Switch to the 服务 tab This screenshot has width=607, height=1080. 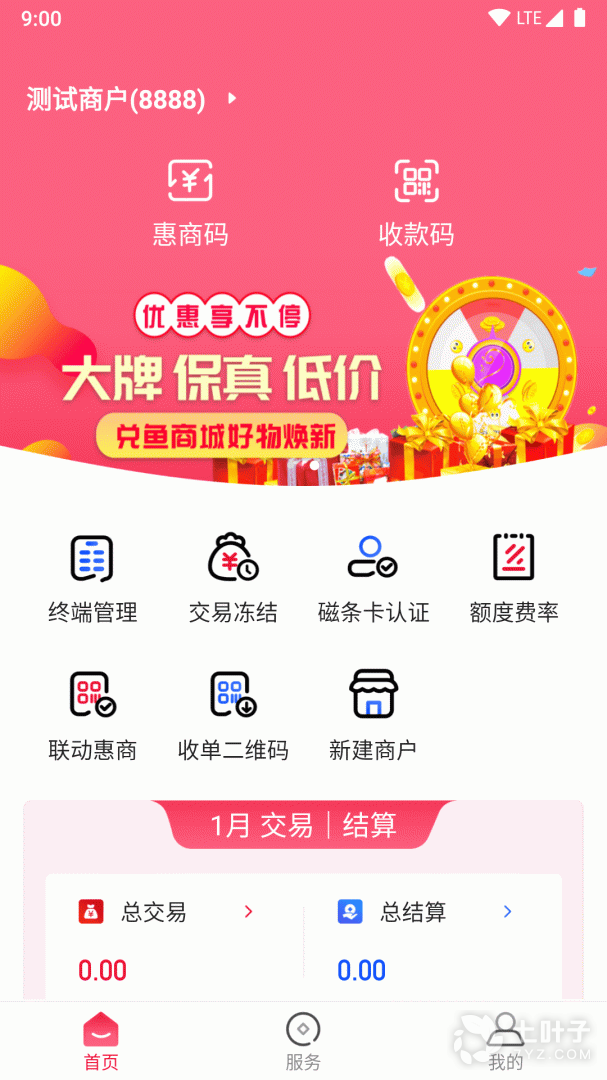click(x=303, y=1040)
